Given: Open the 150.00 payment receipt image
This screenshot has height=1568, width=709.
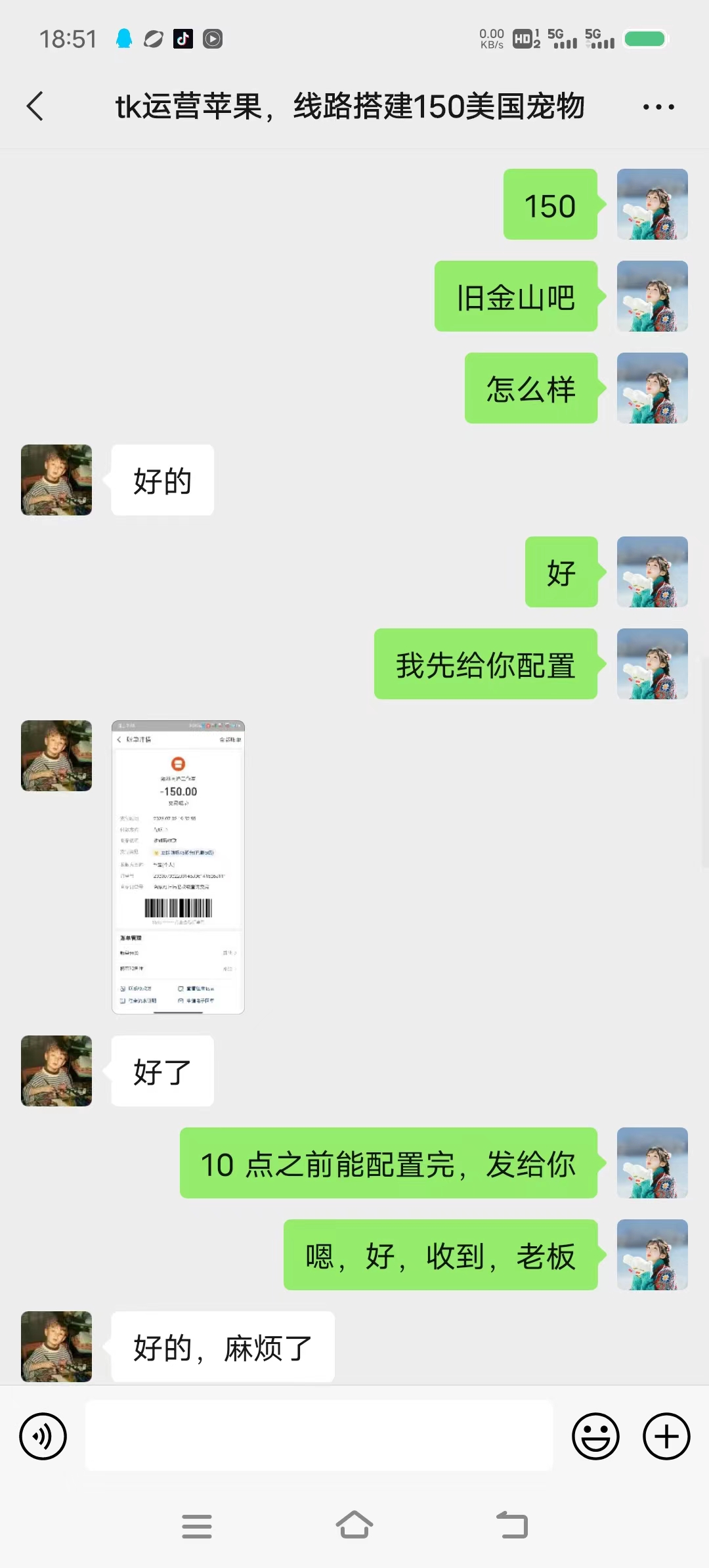Looking at the screenshot, I should pyautogui.click(x=177, y=867).
